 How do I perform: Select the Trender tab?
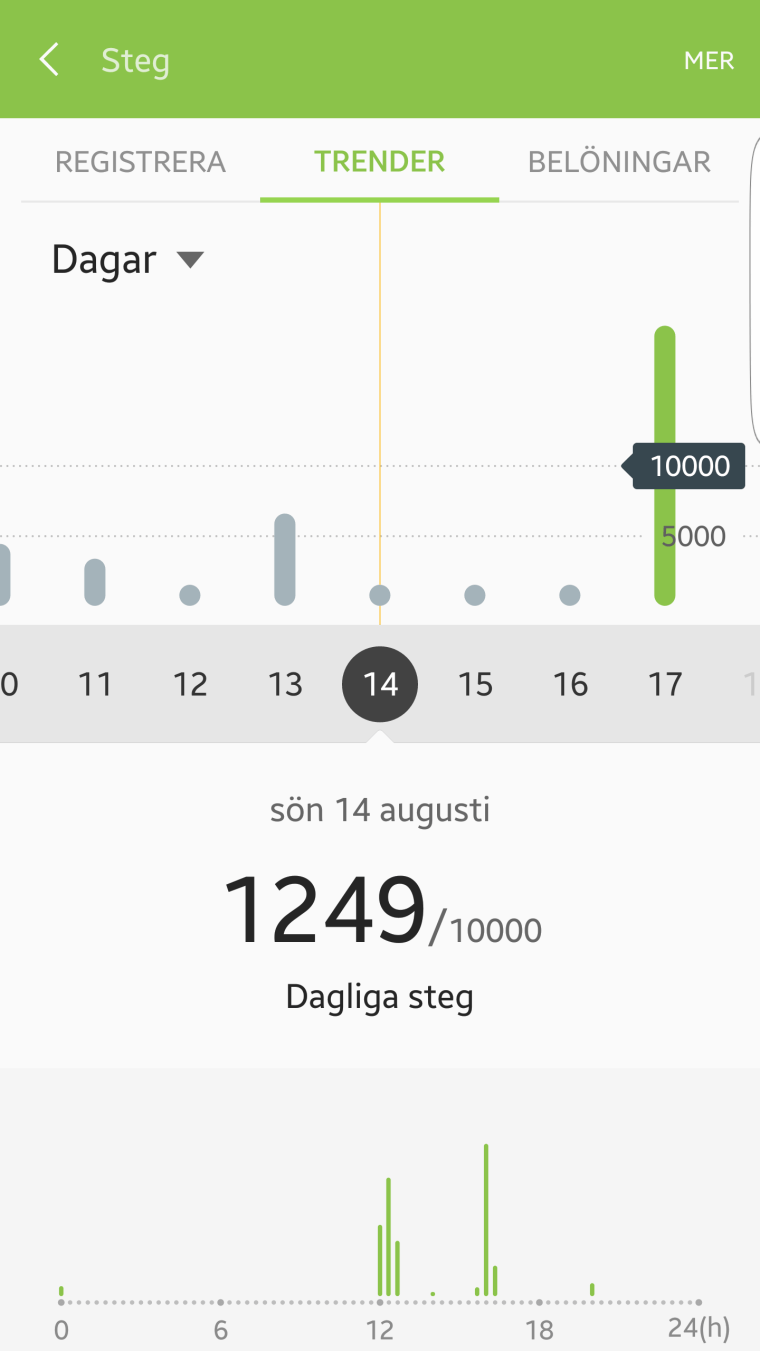pos(379,162)
